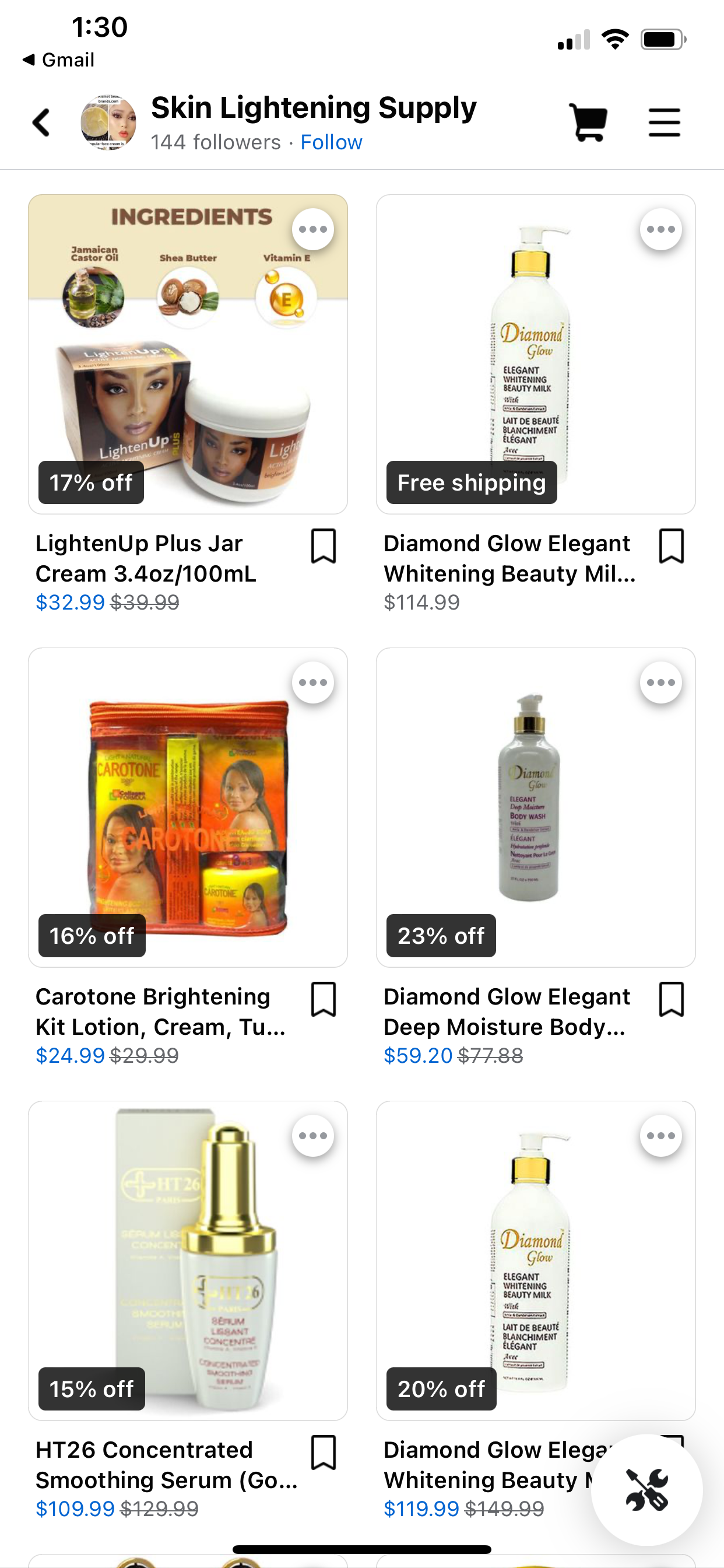Screen dimensions: 724x1568
Task: Save LightenUp Plus Jar Cream
Action: point(323,546)
